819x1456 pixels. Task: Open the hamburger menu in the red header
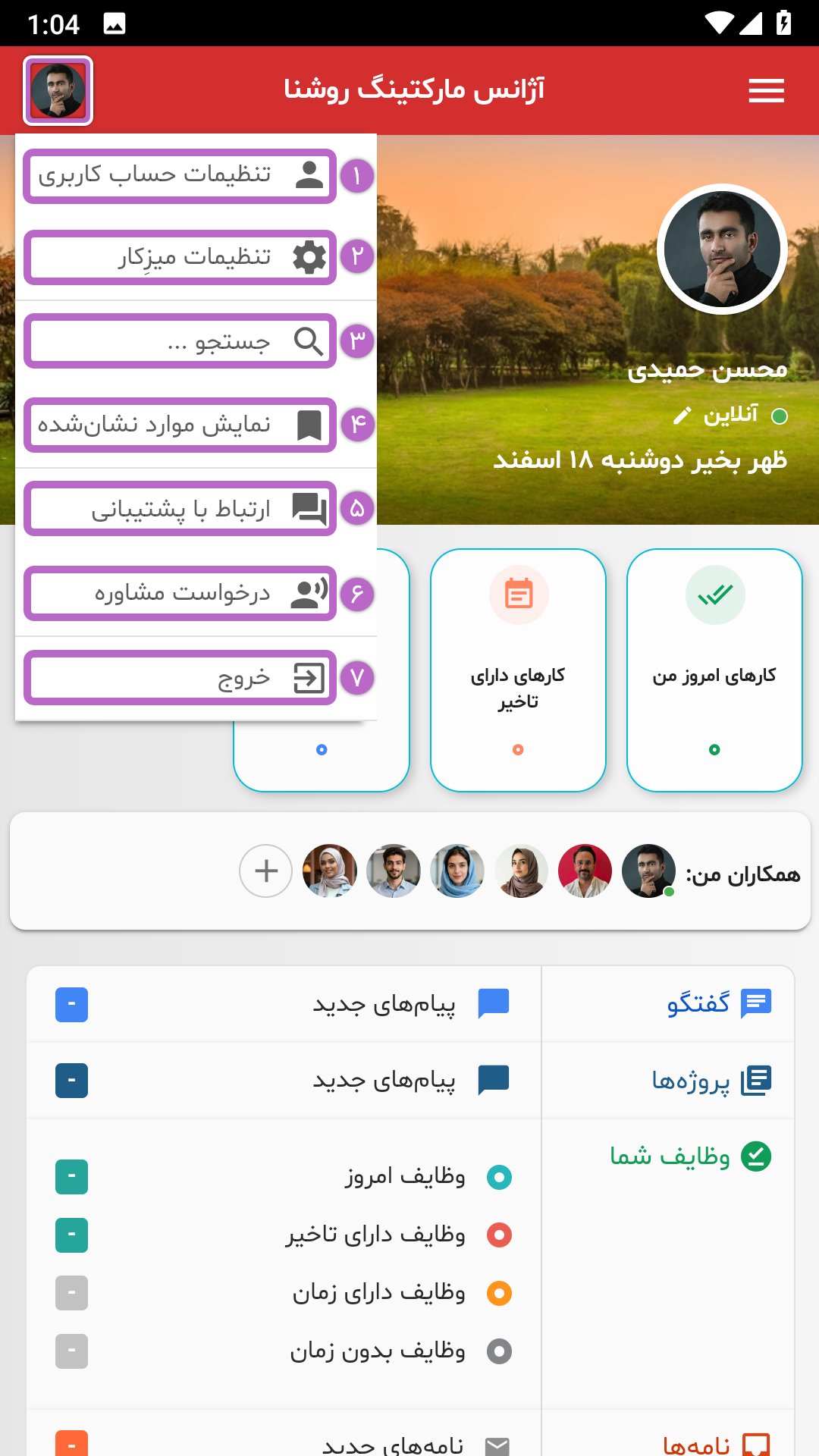[x=766, y=90]
